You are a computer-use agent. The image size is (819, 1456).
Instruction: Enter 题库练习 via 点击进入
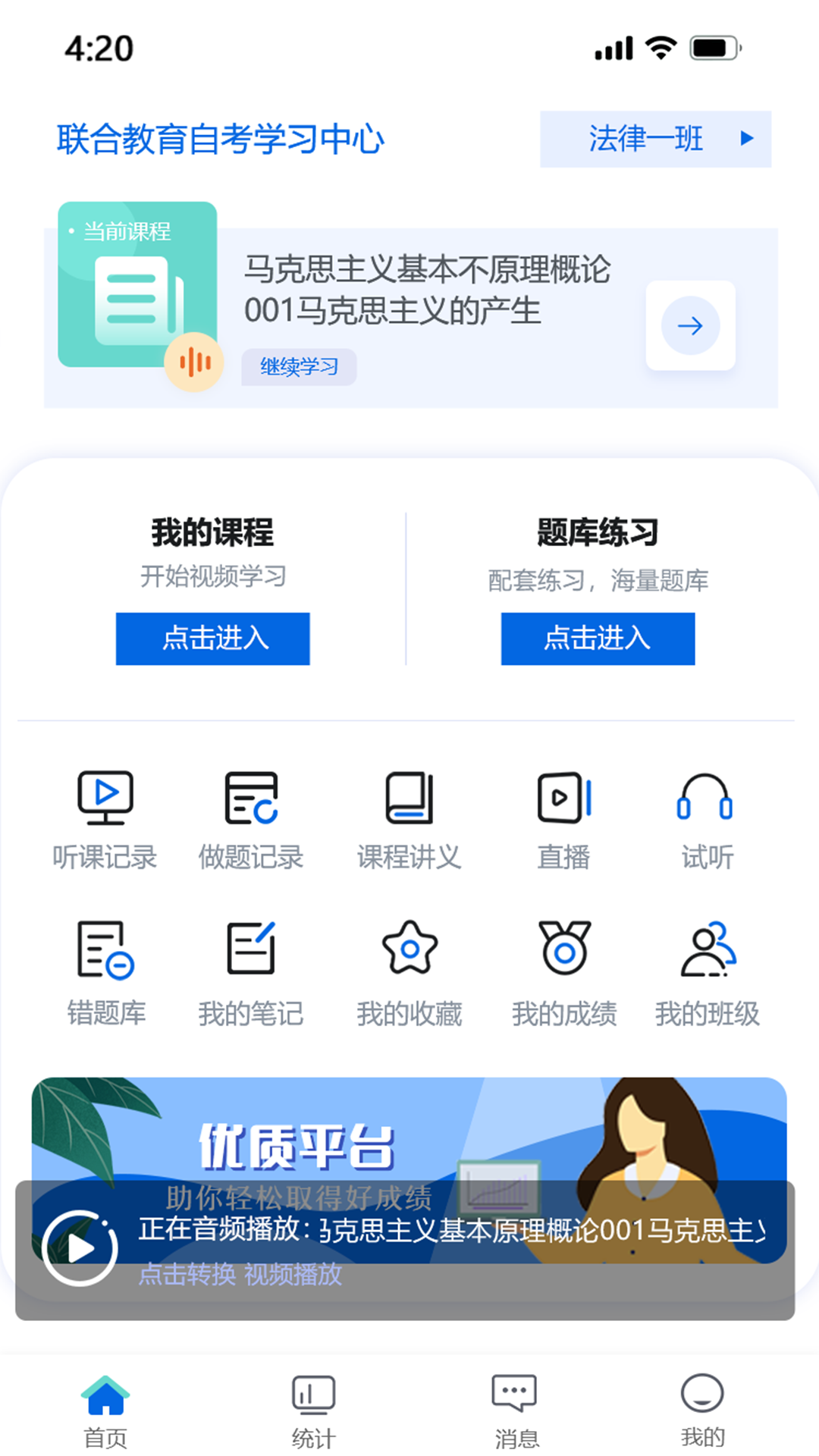point(598,639)
